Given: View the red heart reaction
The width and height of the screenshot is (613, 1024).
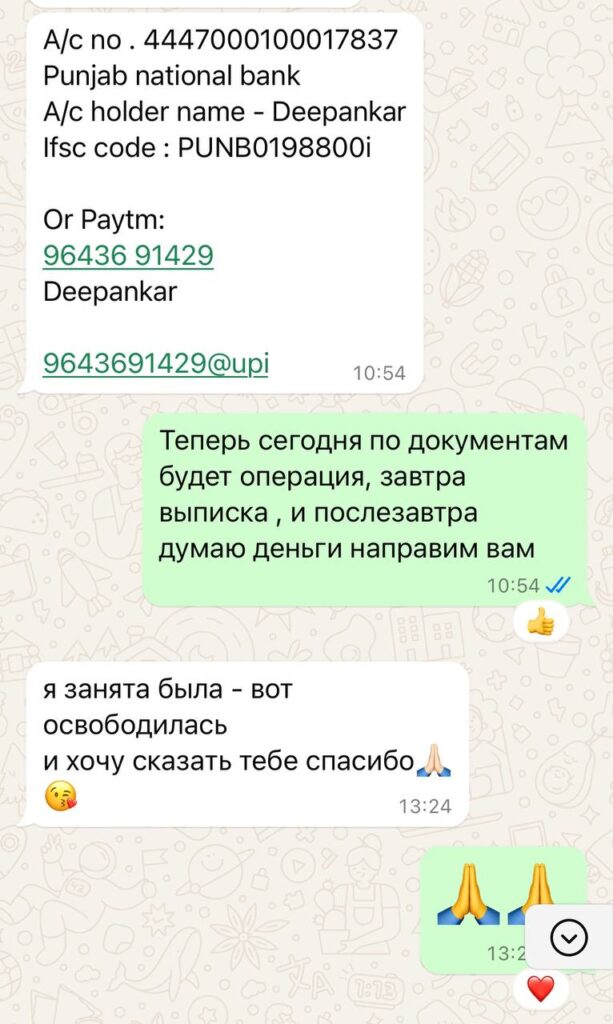Looking at the screenshot, I should click(x=541, y=989).
